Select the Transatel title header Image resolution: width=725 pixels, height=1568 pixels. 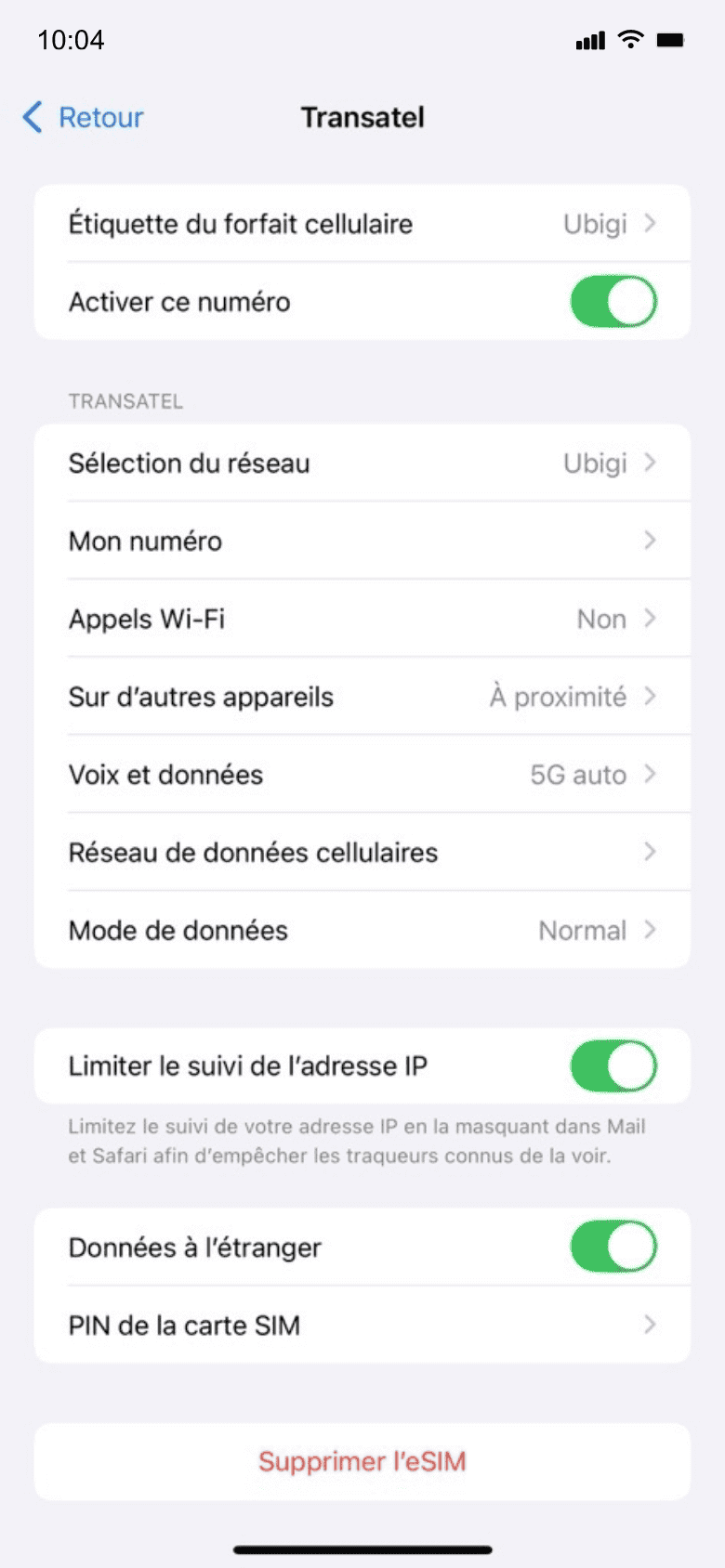pos(362,116)
